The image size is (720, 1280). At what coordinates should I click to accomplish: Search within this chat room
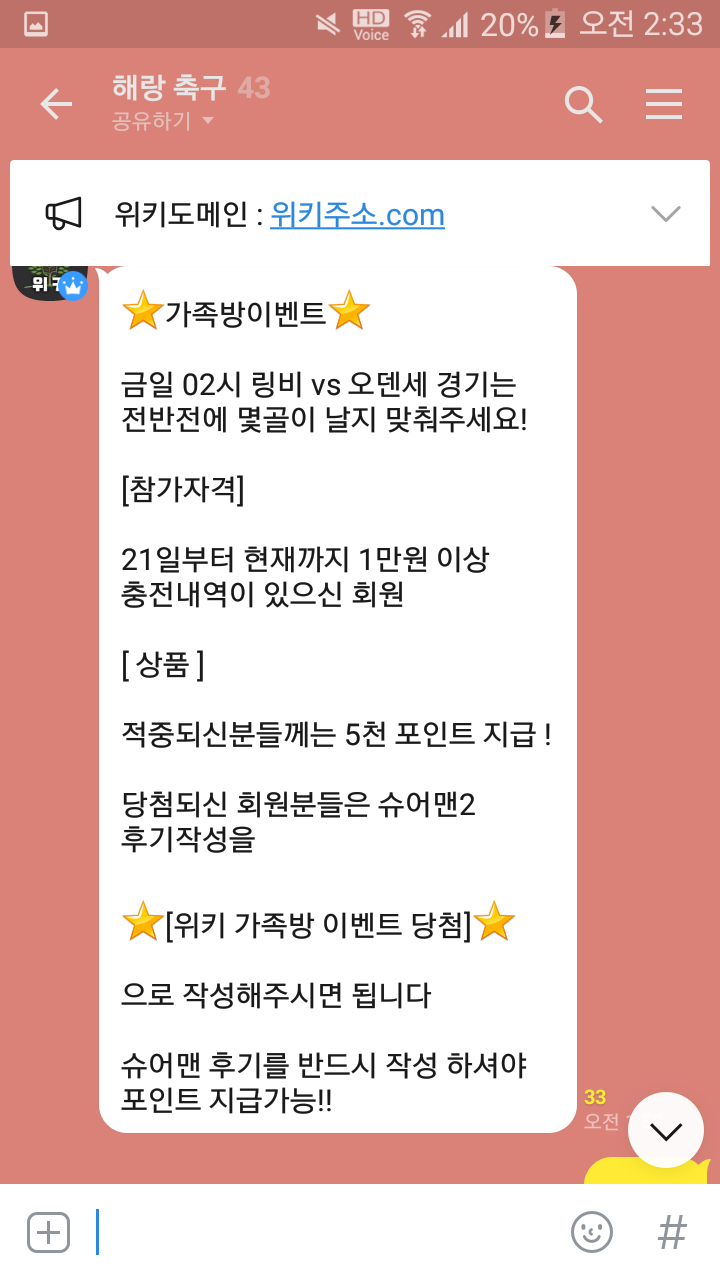583,104
